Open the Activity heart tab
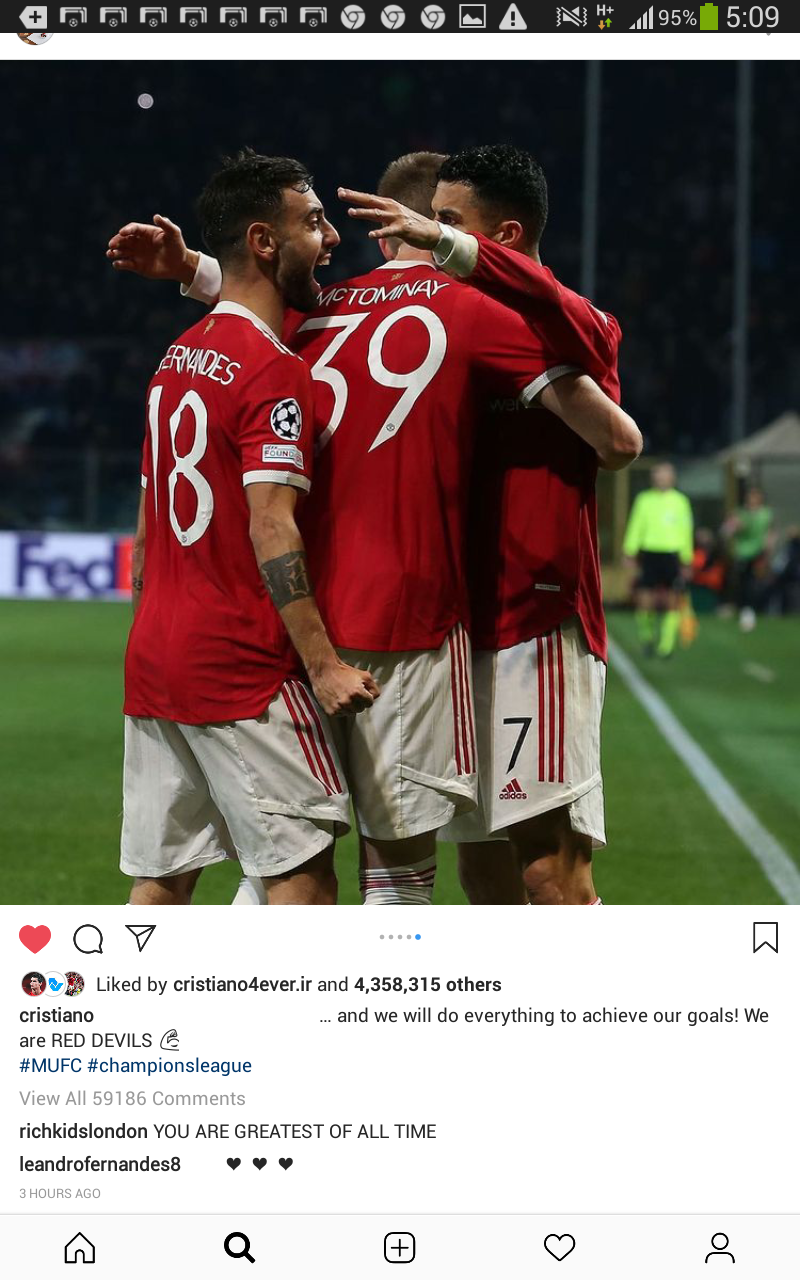Screen dimensions: 800x1280 [560, 1247]
